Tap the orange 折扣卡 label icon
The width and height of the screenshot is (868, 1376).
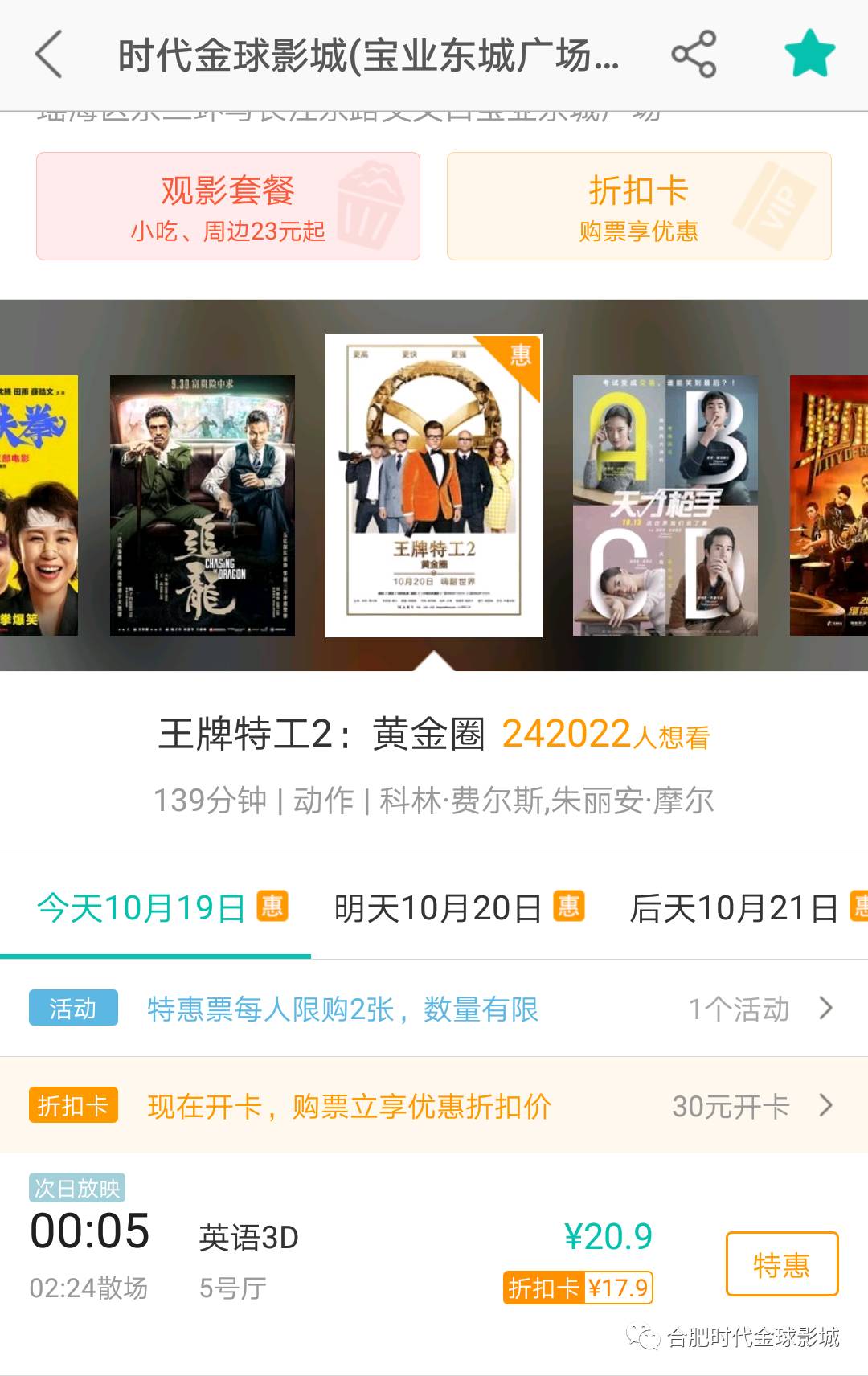click(x=72, y=1105)
